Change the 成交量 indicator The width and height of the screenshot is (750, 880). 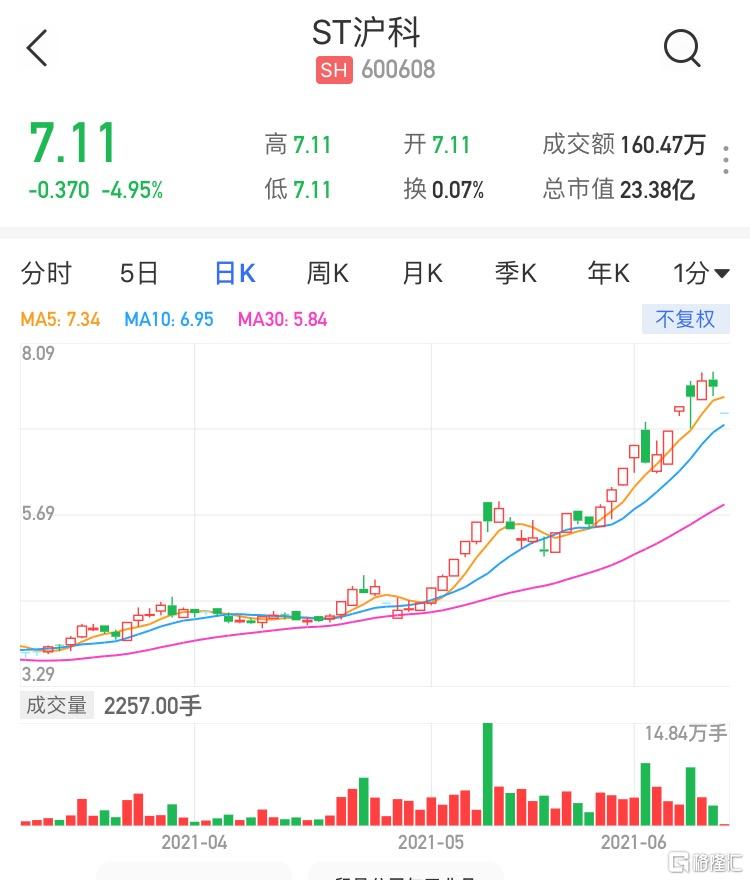56,706
